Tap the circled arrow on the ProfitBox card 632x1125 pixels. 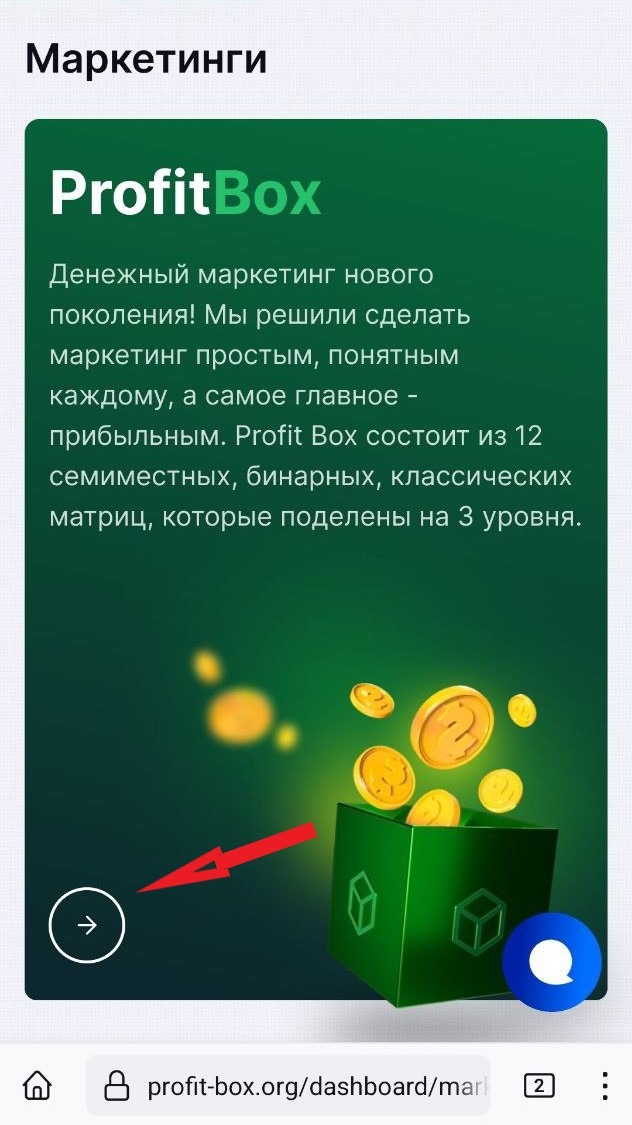(87, 925)
